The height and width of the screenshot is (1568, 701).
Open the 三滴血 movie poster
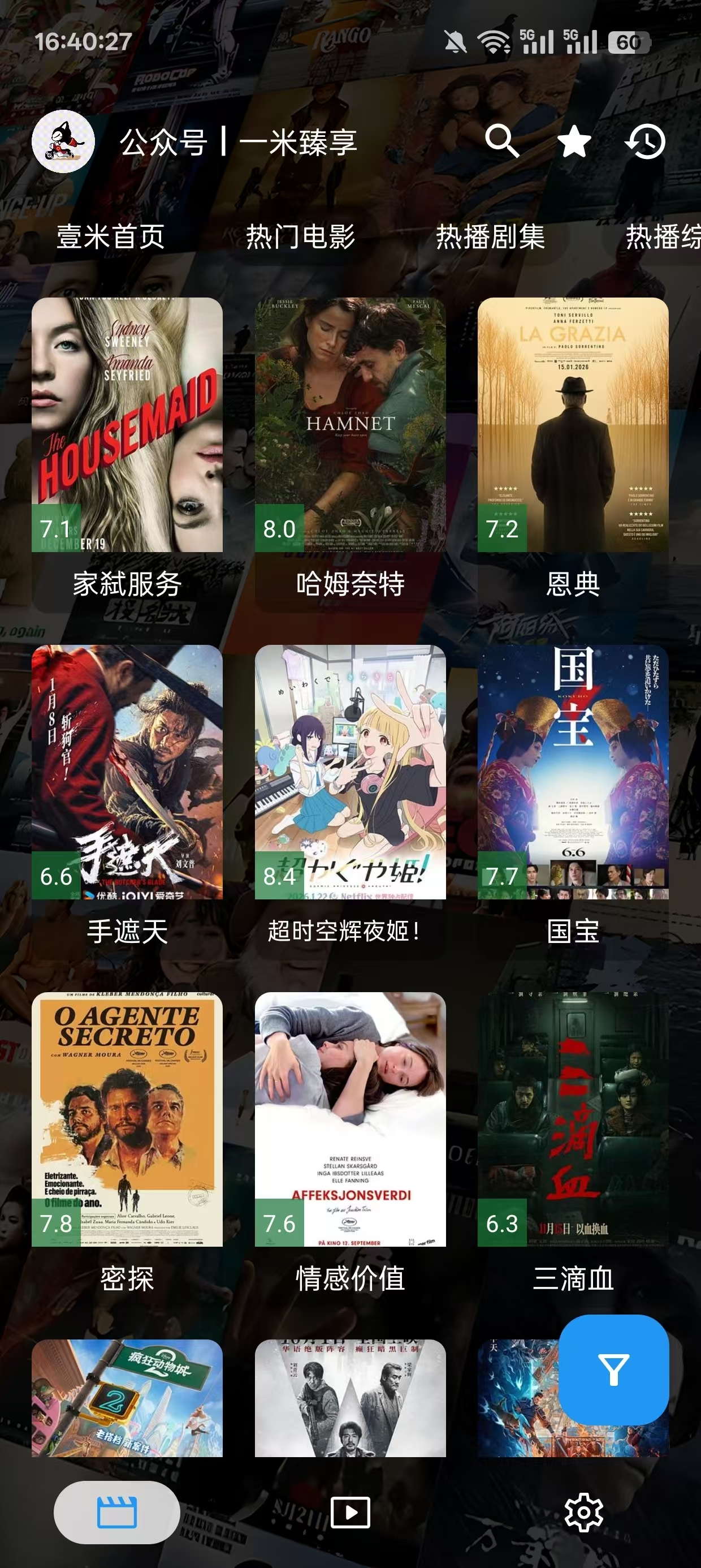coord(574,1120)
